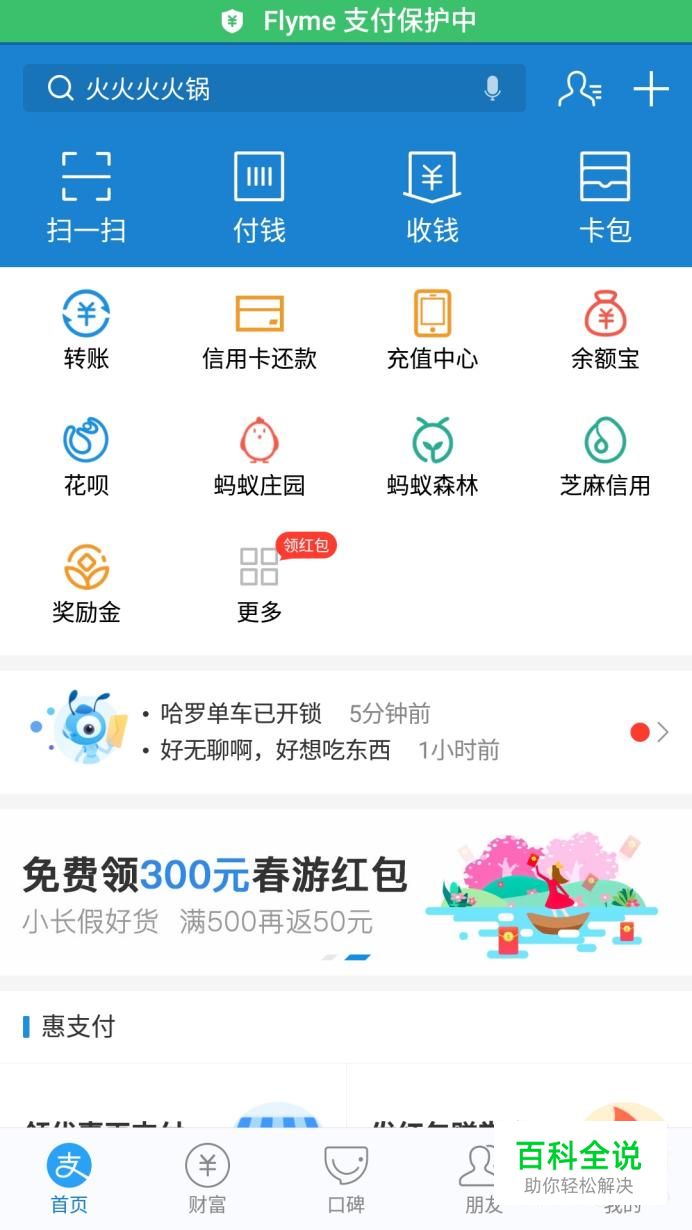
Task: Check 芝麻信用
Action: (x=605, y=456)
